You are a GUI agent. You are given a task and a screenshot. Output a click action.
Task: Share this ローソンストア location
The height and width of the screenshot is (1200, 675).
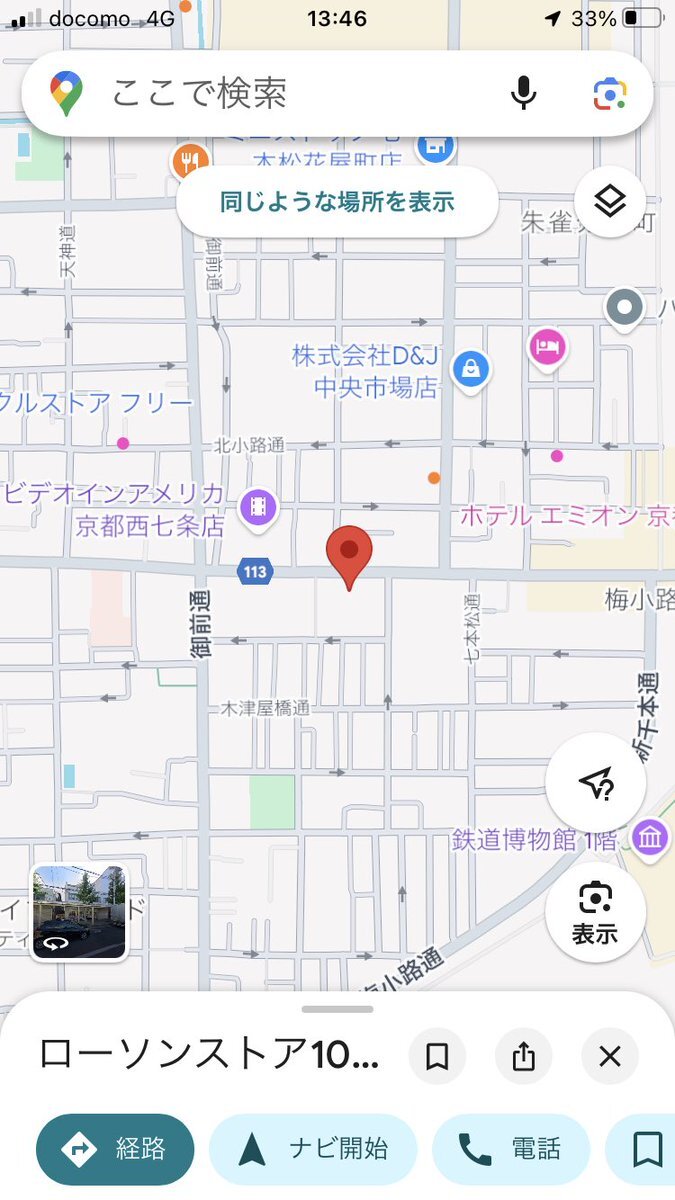(524, 1056)
